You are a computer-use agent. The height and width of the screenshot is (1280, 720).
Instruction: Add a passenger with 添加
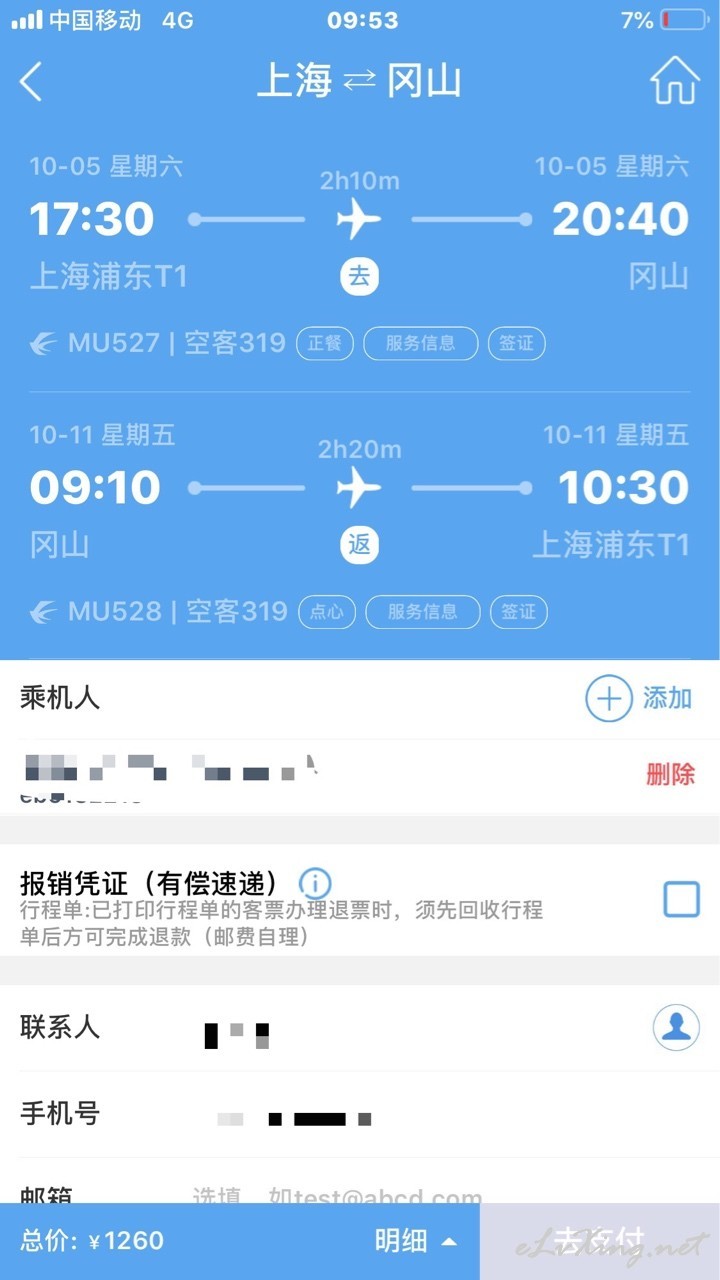click(638, 698)
